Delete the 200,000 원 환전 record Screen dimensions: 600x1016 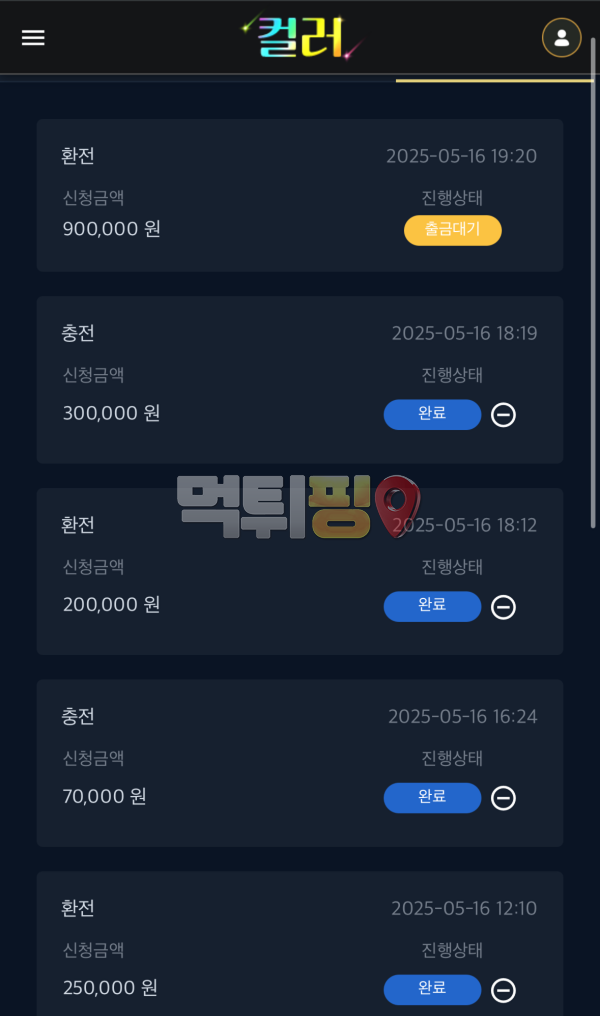tap(504, 607)
